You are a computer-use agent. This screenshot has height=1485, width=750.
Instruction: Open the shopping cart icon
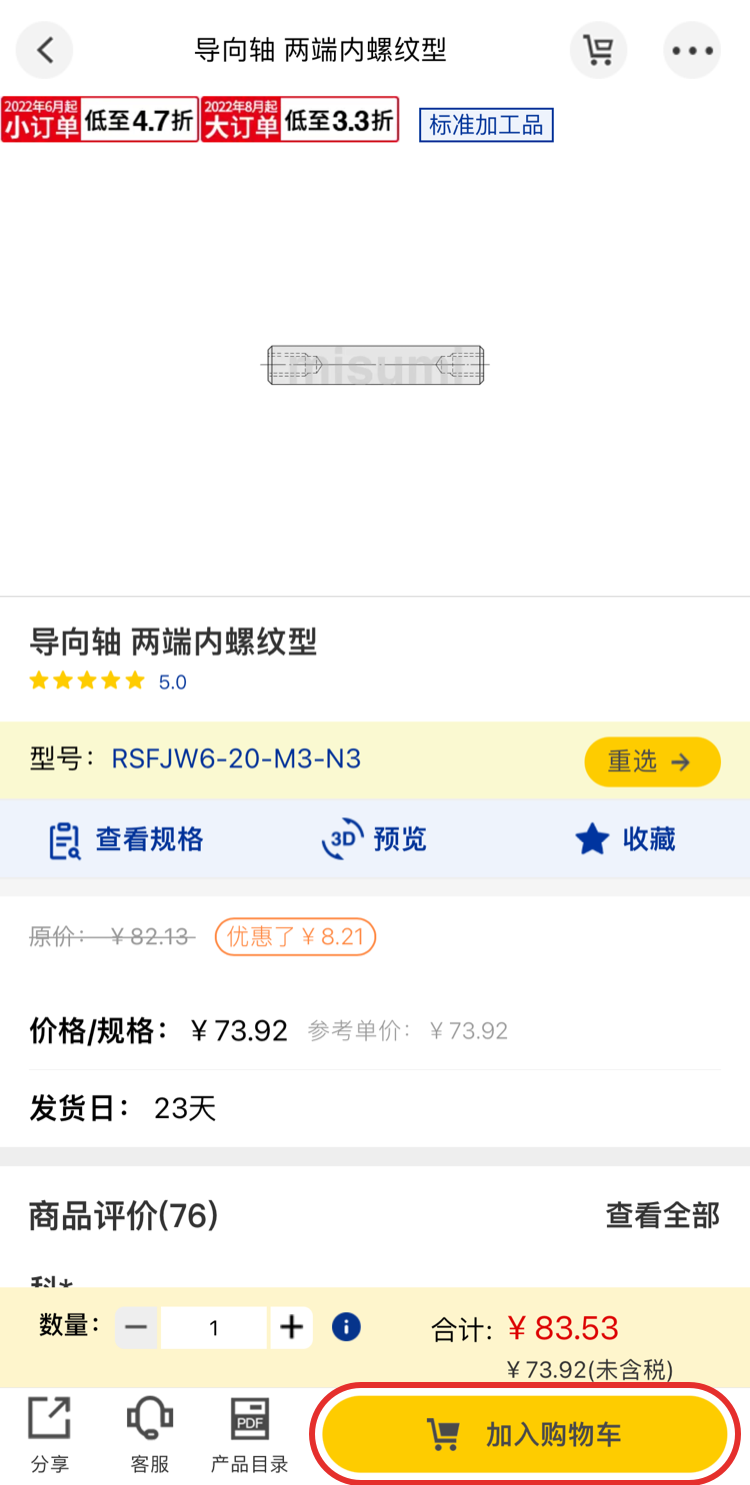click(598, 50)
